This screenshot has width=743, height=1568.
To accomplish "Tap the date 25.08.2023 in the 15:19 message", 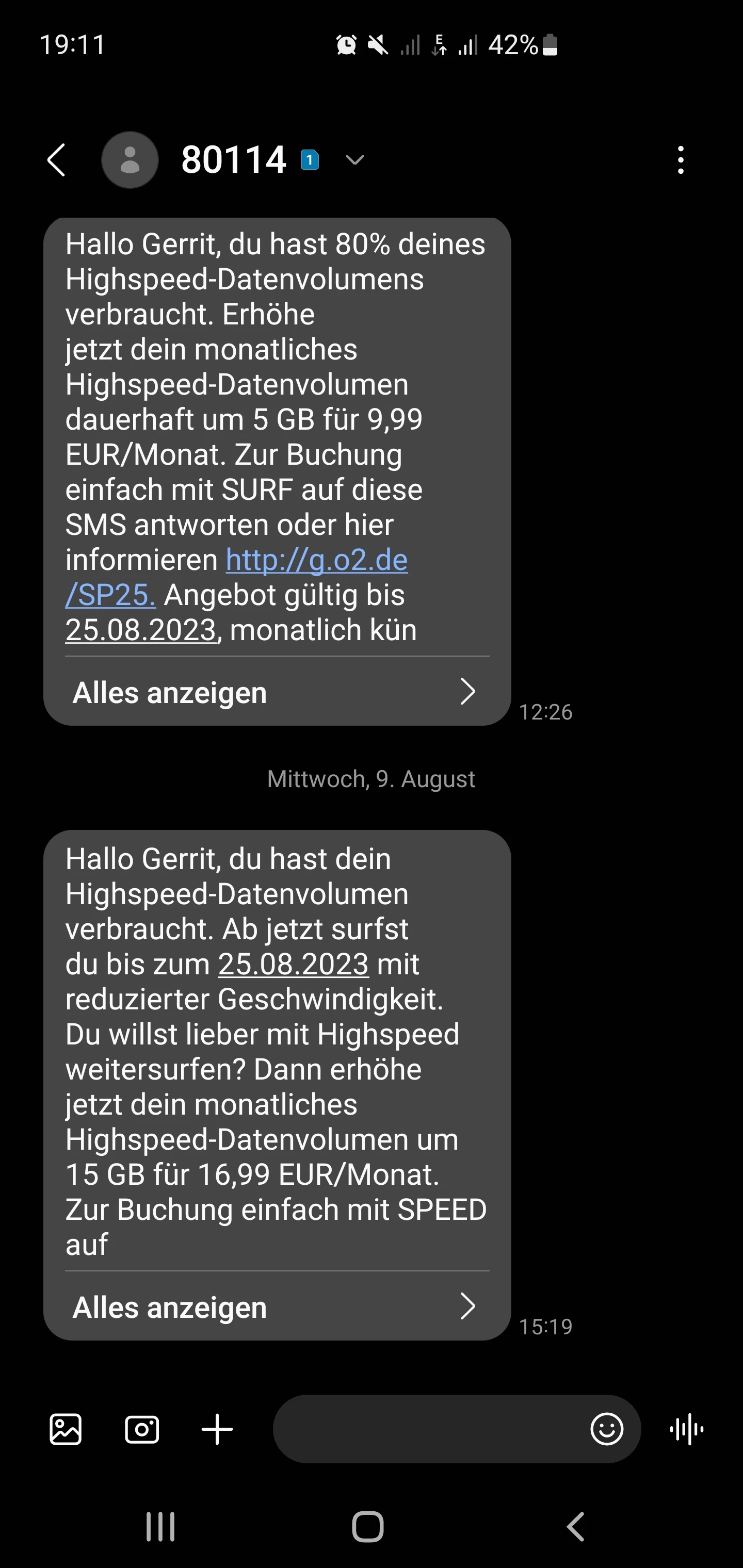I will click(293, 964).
